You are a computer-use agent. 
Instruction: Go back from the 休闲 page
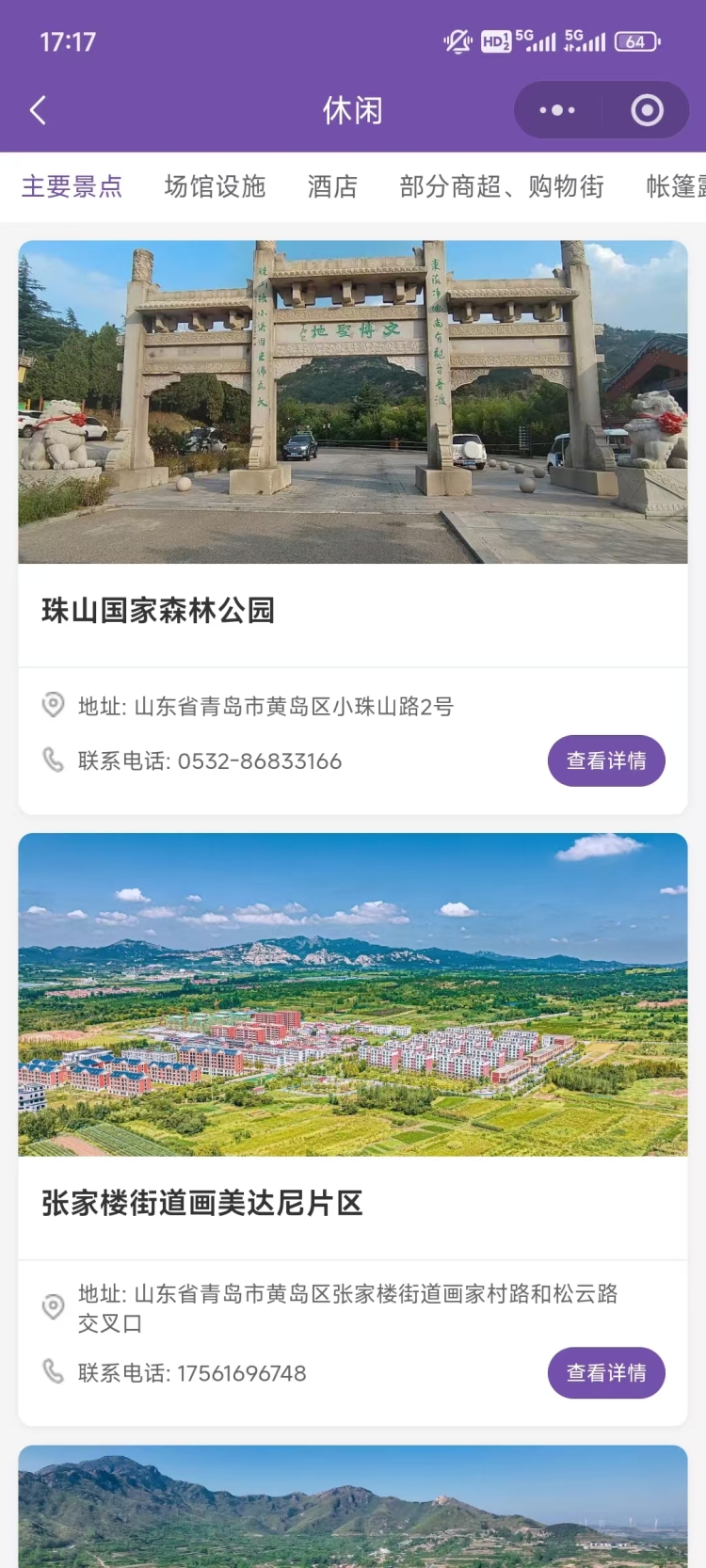(x=38, y=111)
